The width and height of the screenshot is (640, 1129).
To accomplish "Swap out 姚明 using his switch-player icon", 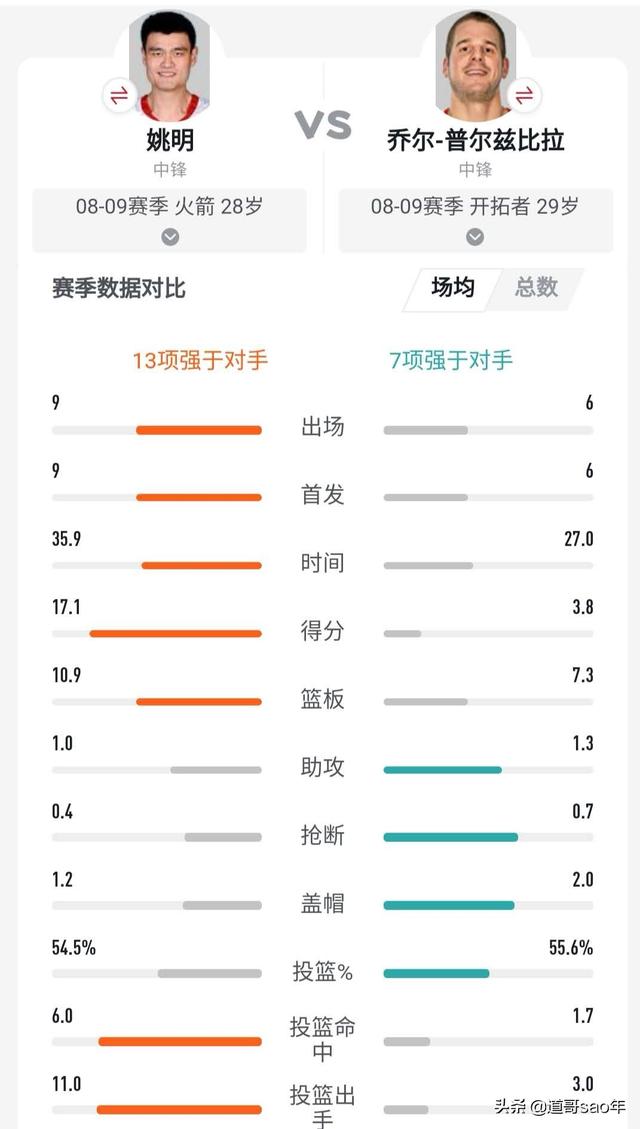I will (x=120, y=95).
